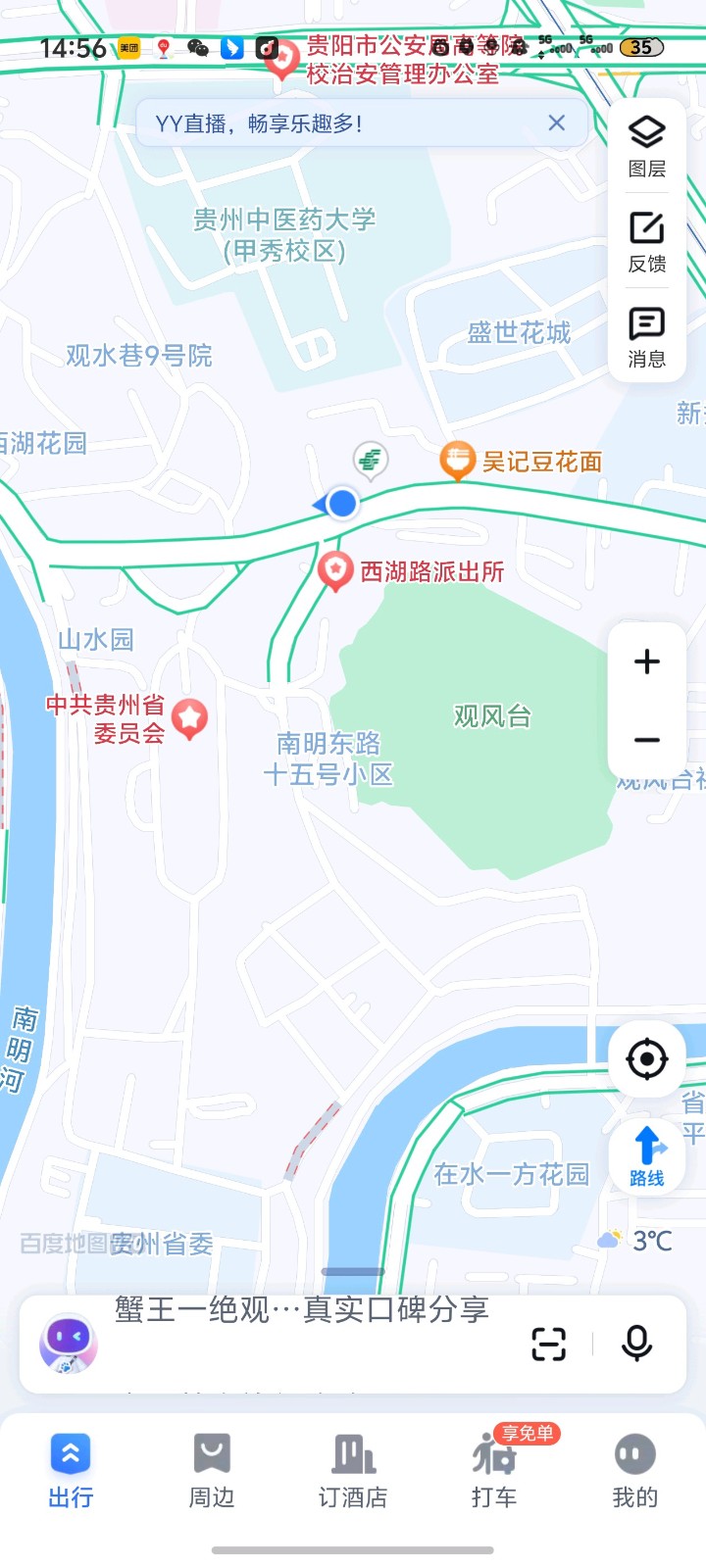Open the 路线 route planning icon
Image resolution: width=706 pixels, height=1568 pixels.
pos(646,1147)
